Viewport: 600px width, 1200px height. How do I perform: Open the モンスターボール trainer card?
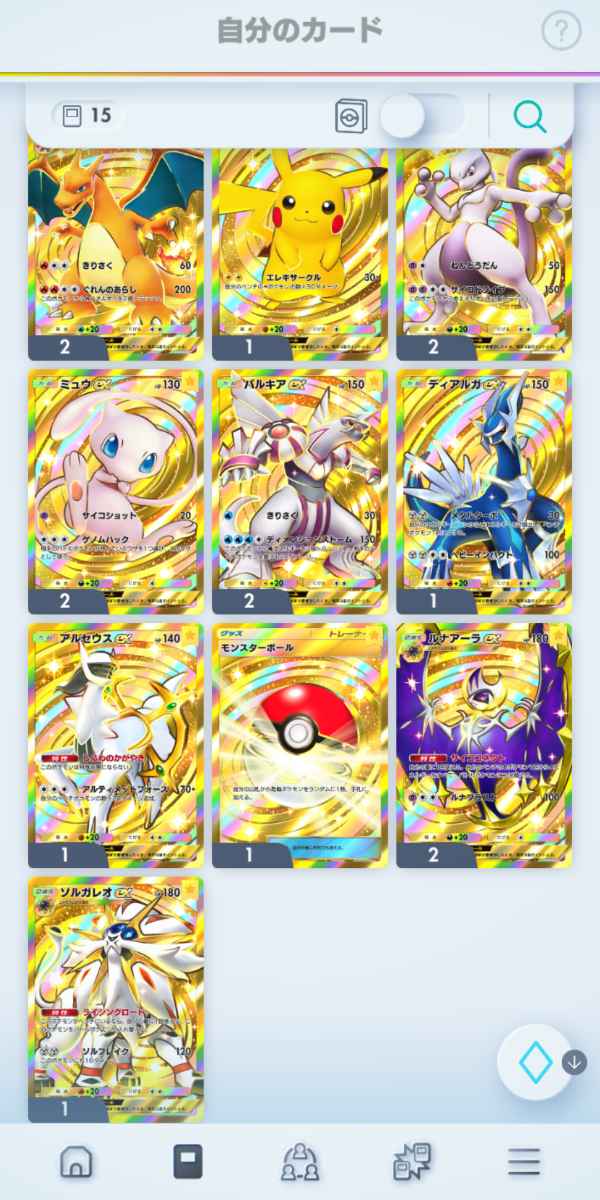click(x=300, y=745)
